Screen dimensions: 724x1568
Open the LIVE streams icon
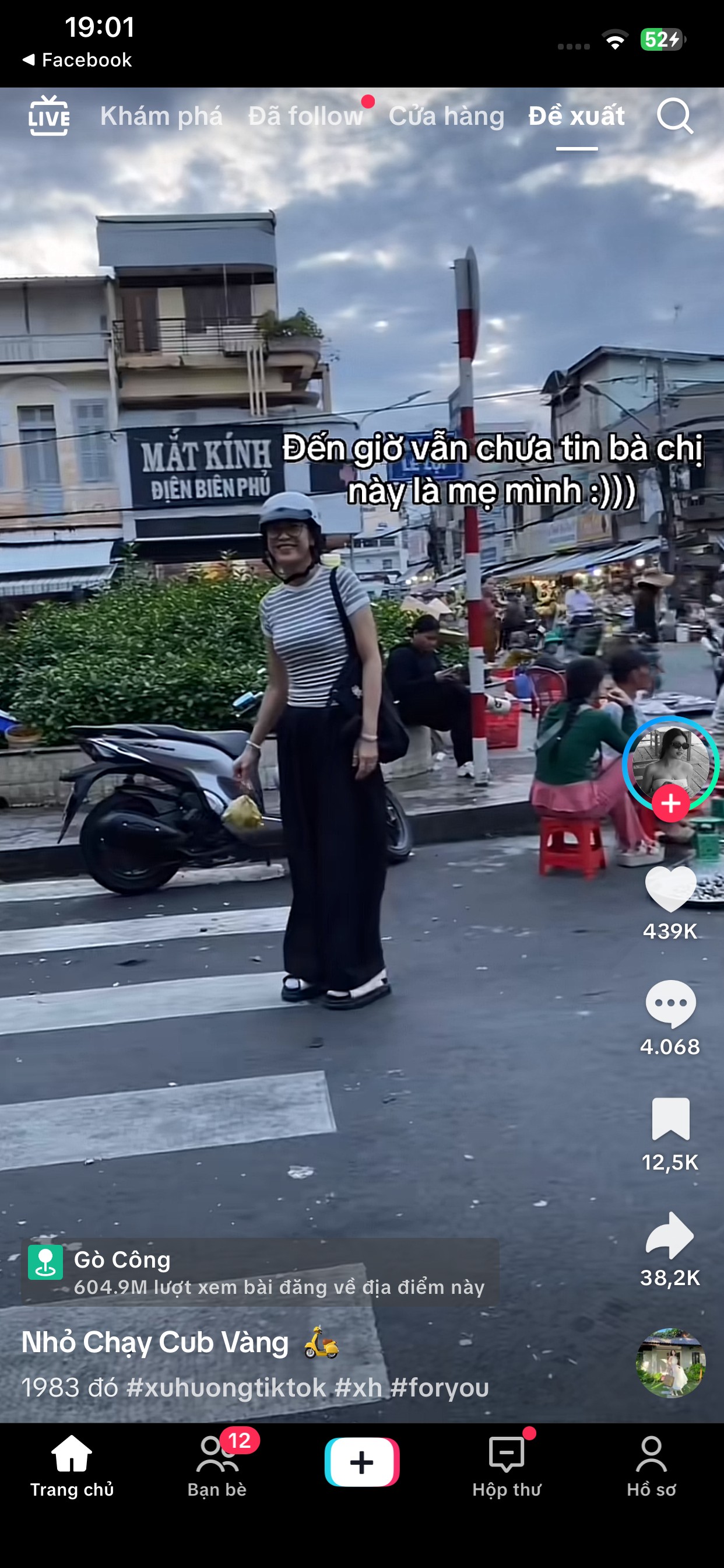[x=50, y=116]
